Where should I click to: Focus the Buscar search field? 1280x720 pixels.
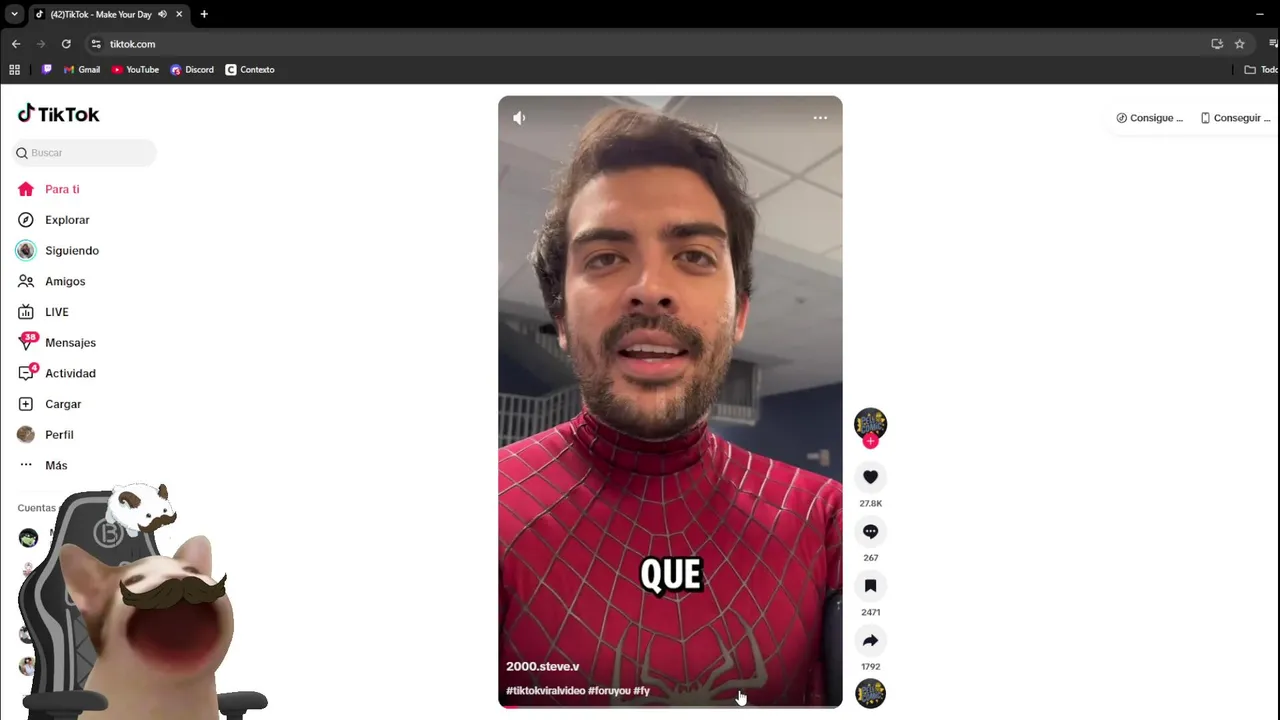click(90, 153)
